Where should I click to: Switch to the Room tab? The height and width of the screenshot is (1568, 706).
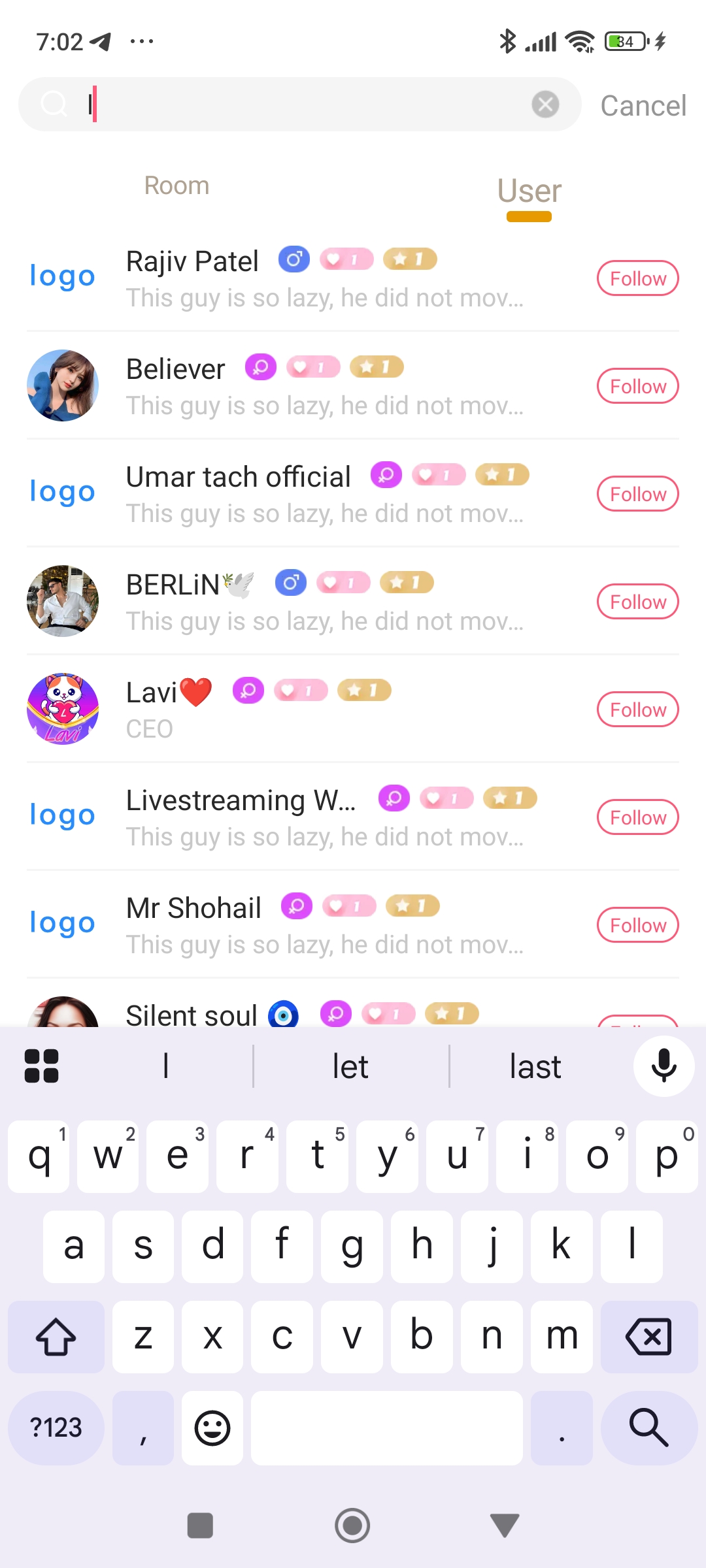point(176,186)
